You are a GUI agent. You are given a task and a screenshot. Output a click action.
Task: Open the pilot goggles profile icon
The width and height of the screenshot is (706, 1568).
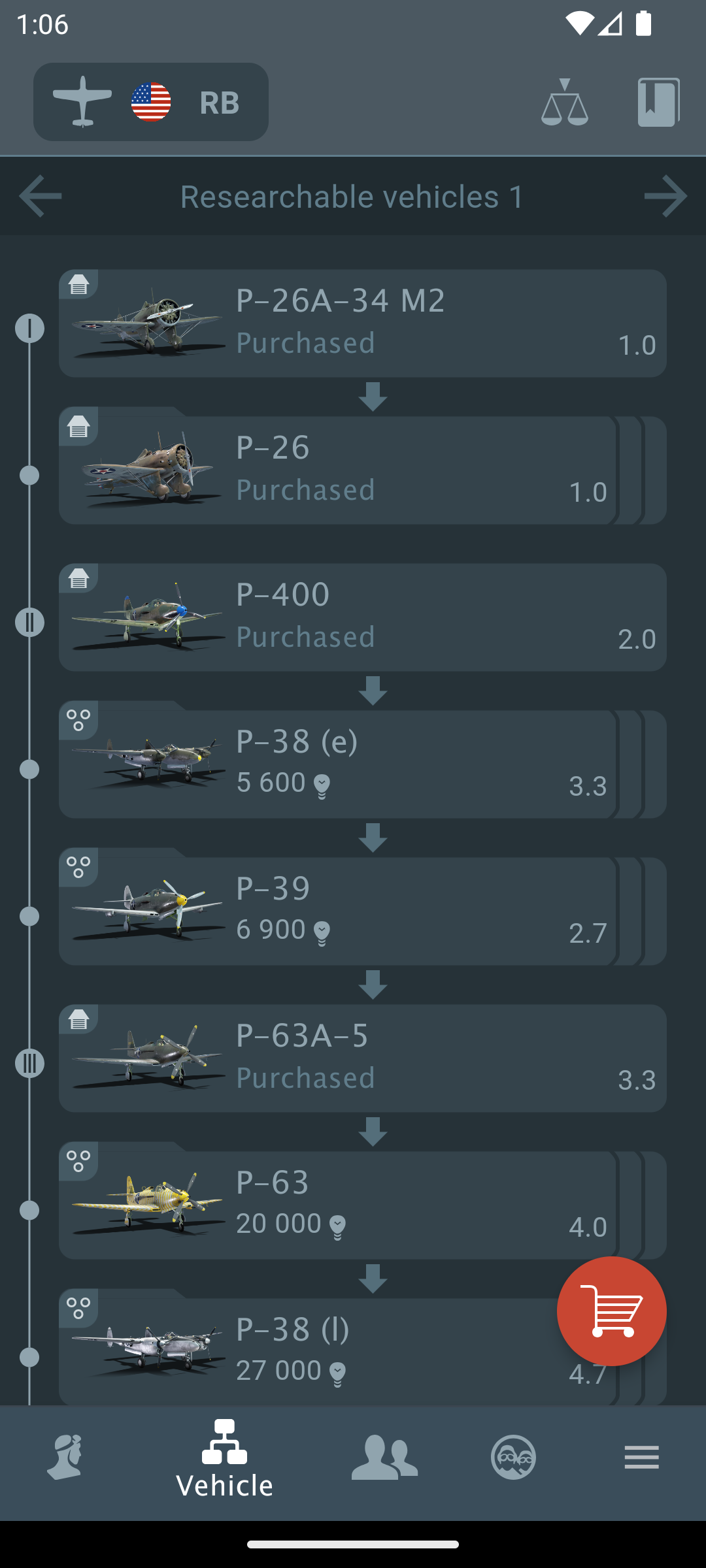pos(514,1456)
